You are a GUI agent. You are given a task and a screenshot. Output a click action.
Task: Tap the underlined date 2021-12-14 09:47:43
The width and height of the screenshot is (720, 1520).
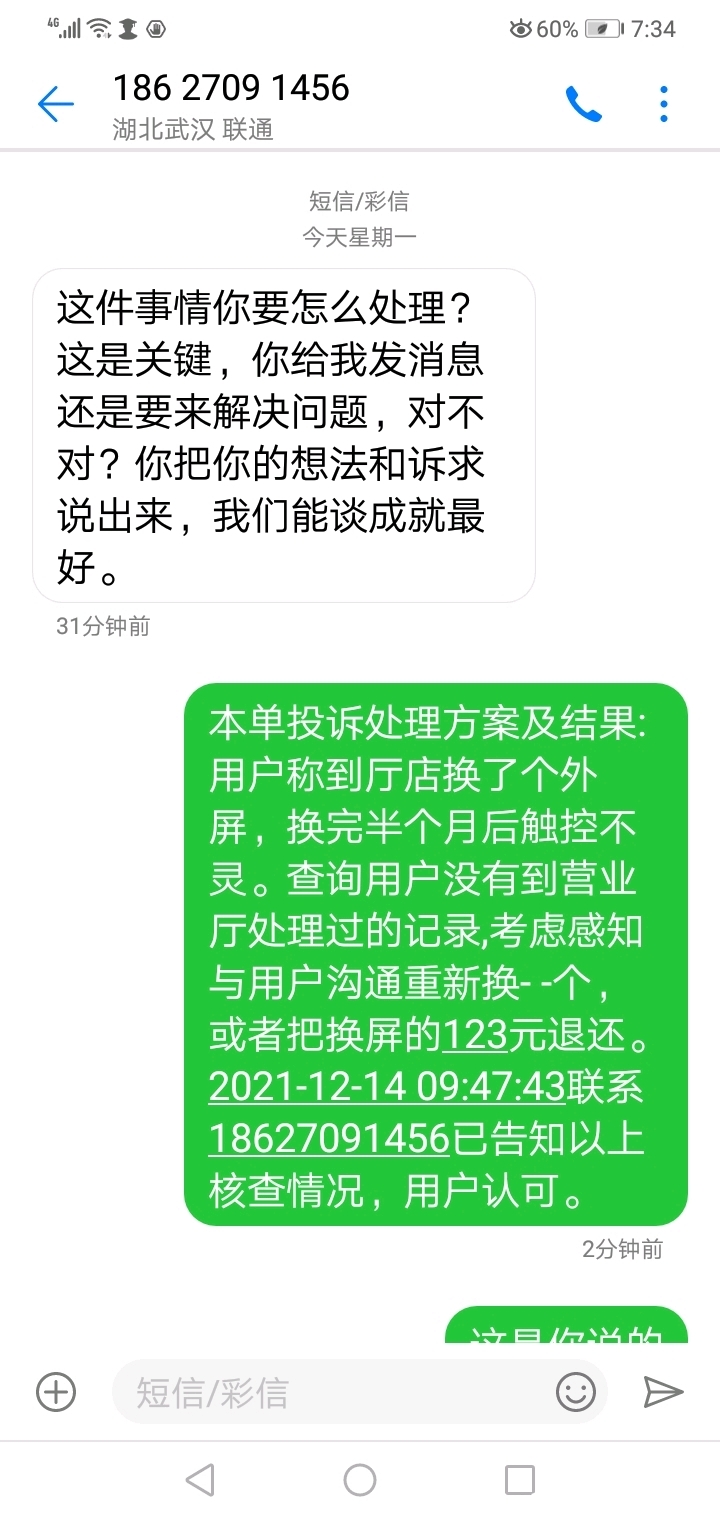pyautogui.click(x=388, y=1087)
